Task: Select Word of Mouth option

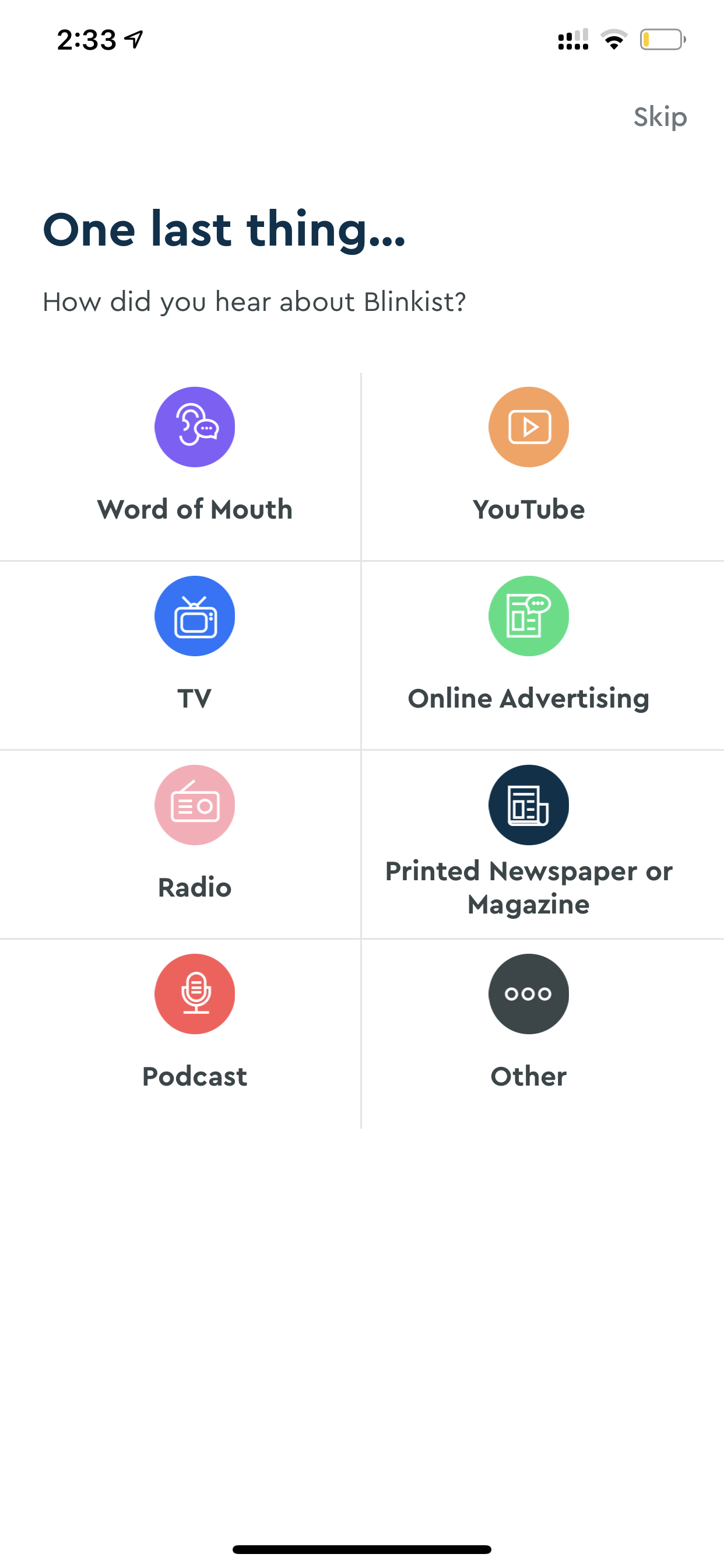Action: (x=180, y=466)
